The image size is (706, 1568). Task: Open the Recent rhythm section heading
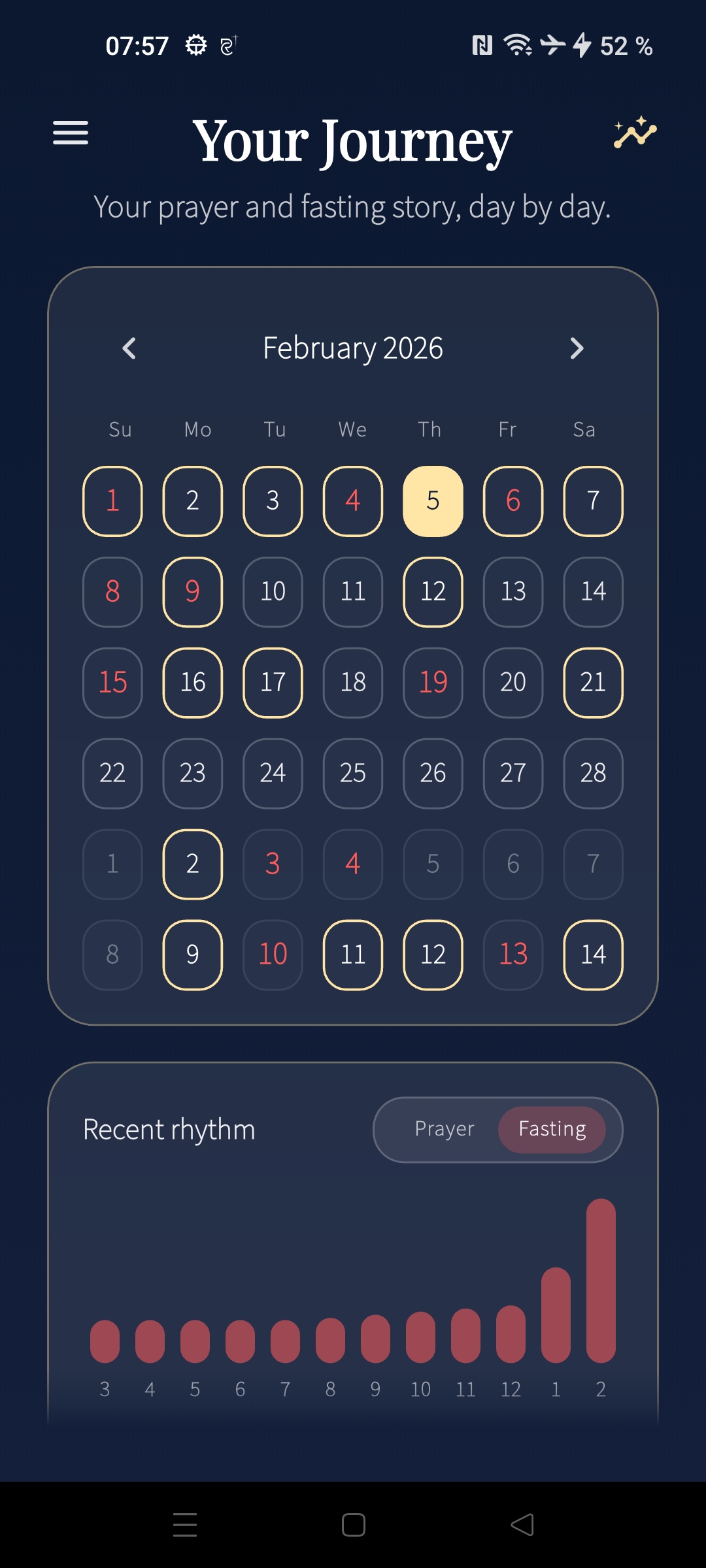click(x=169, y=1129)
